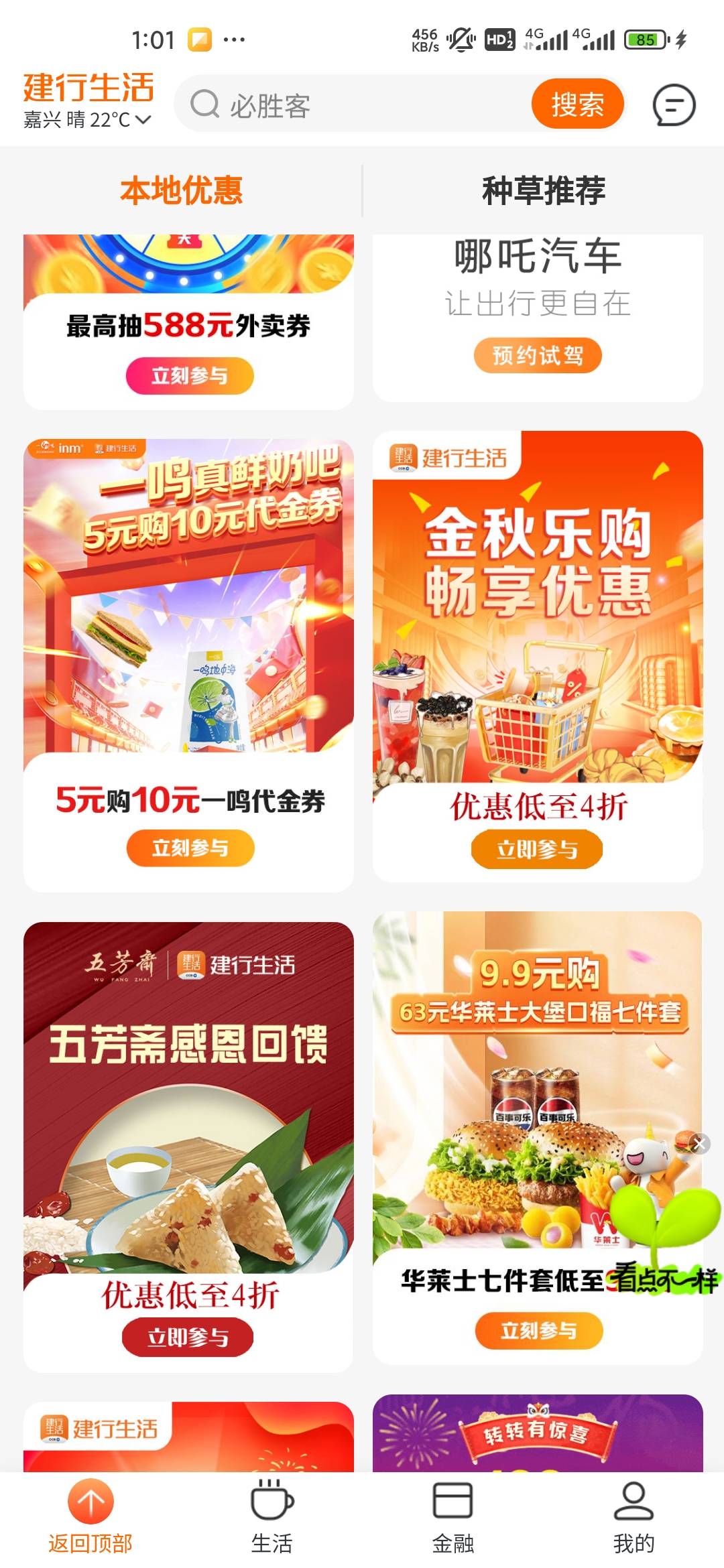Return to top via 返回顶部
The width and height of the screenshot is (724, 1568).
click(x=90, y=1516)
